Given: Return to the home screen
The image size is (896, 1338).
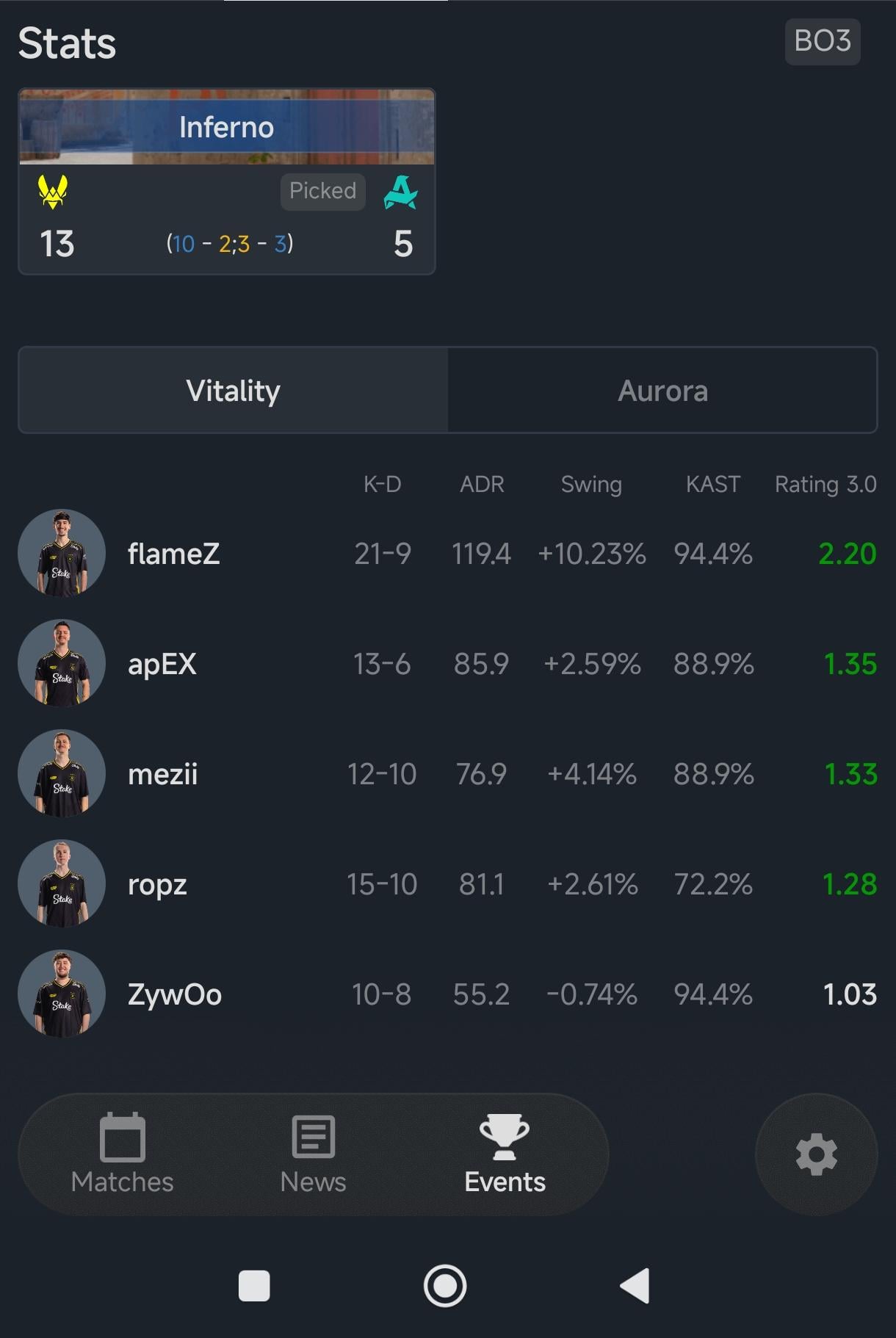Looking at the screenshot, I should [445, 1286].
